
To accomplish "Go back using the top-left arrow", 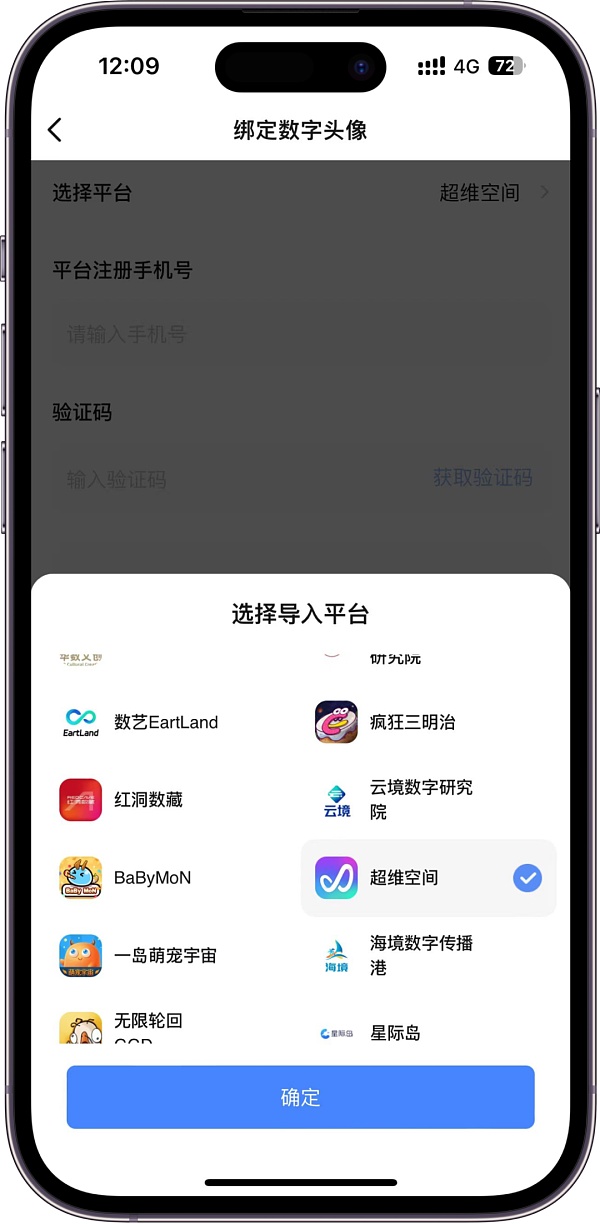I will click(x=55, y=130).
